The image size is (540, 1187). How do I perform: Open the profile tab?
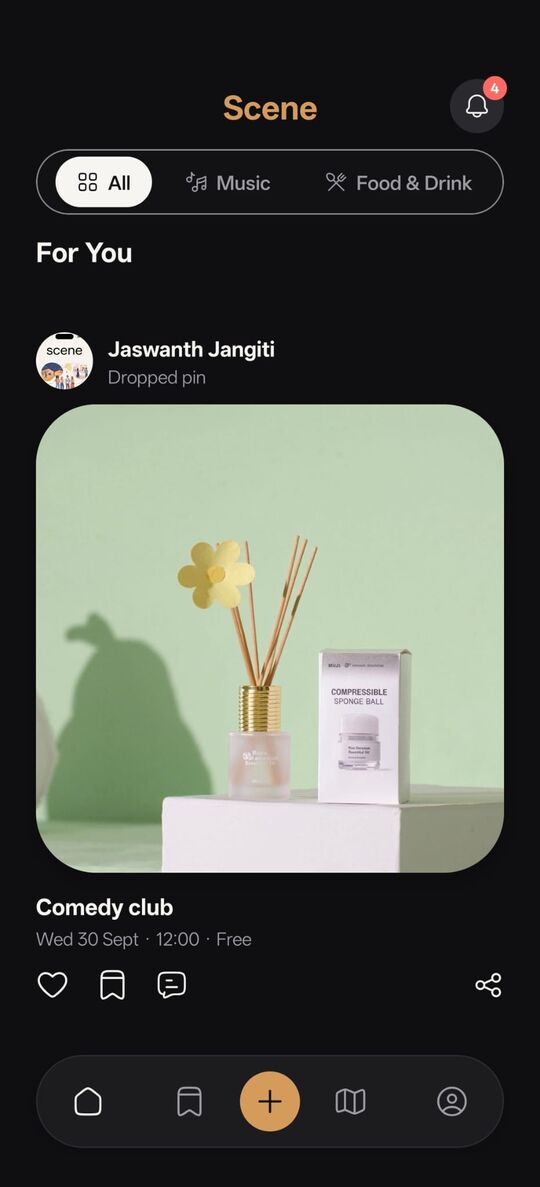point(452,1101)
